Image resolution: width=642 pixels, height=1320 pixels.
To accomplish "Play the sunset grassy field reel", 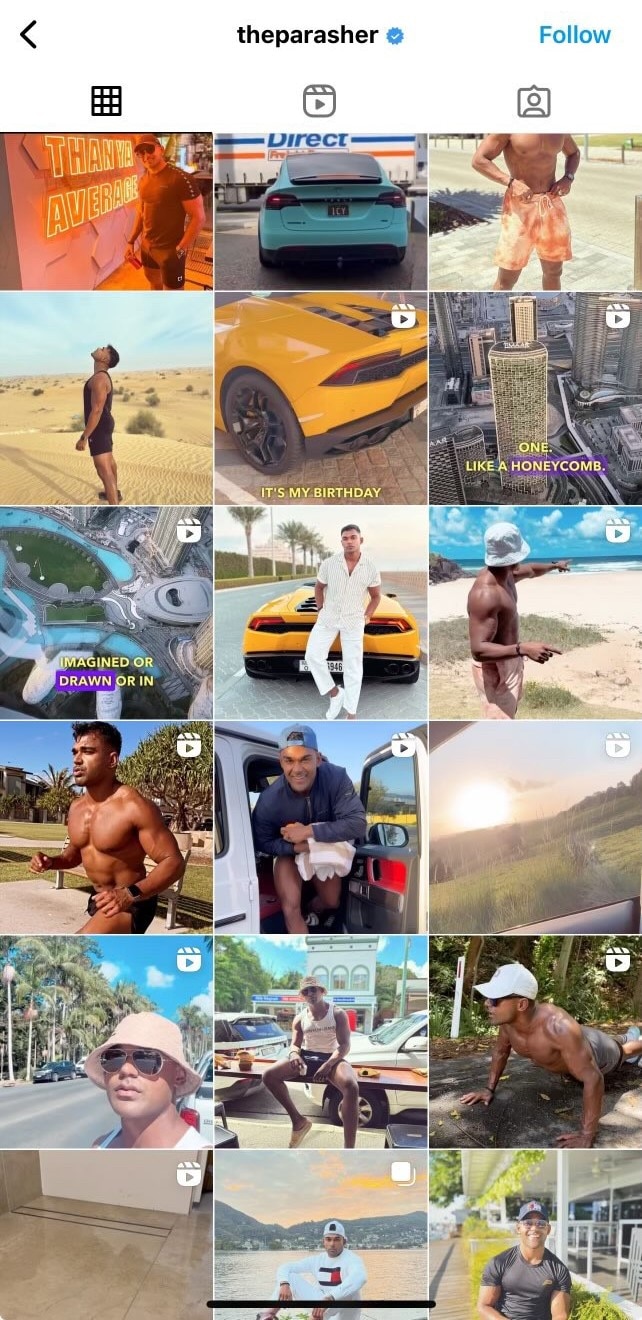I will [535, 827].
